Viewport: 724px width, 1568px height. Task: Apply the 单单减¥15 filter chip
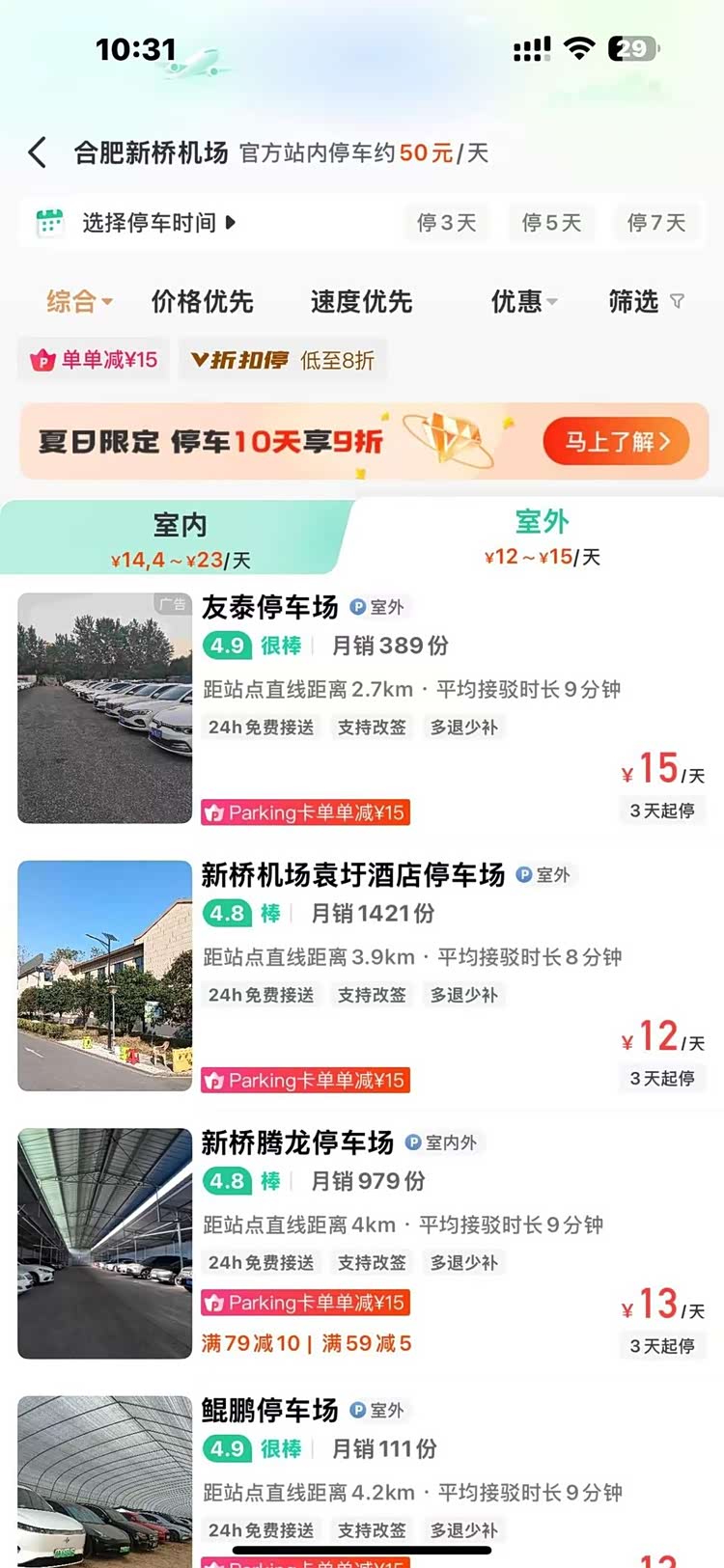[95, 360]
